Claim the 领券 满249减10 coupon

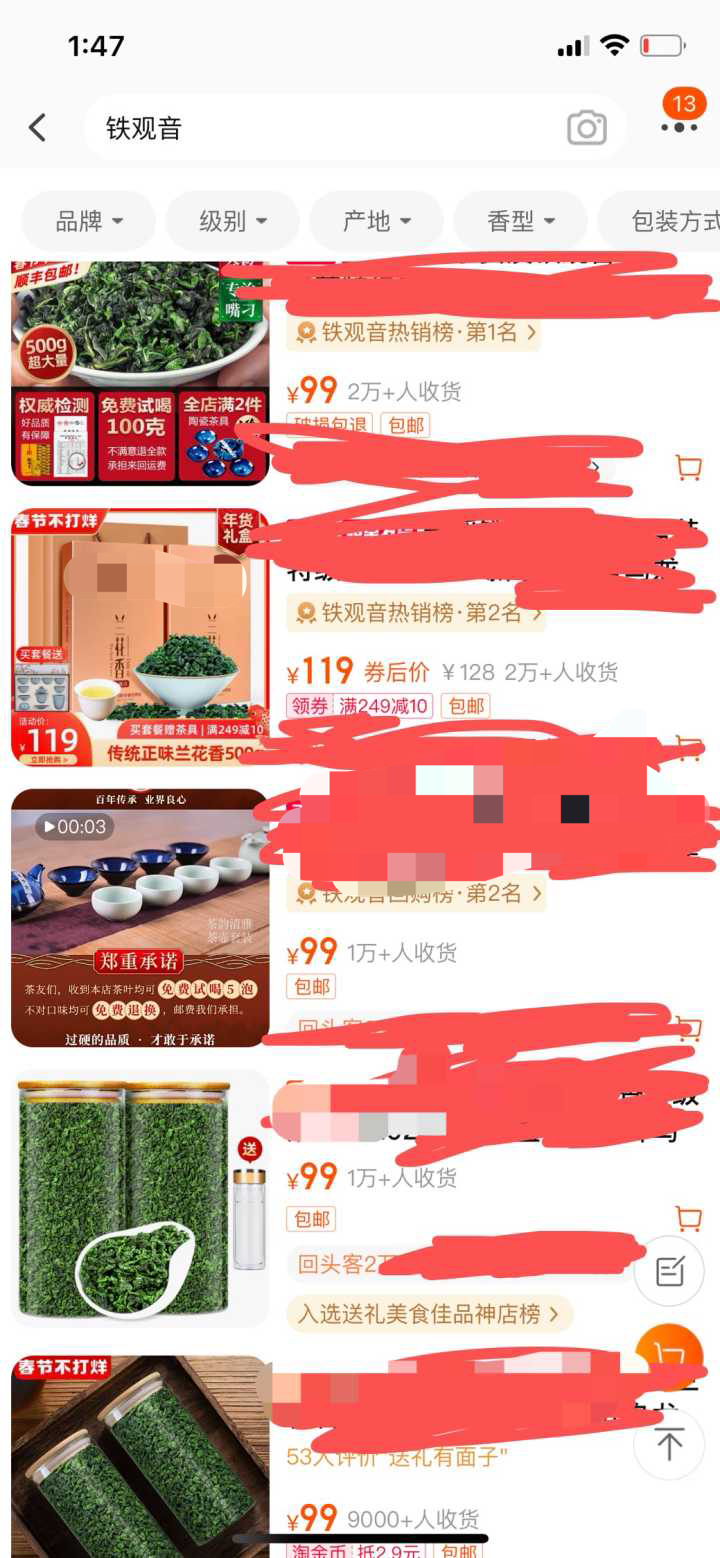358,706
